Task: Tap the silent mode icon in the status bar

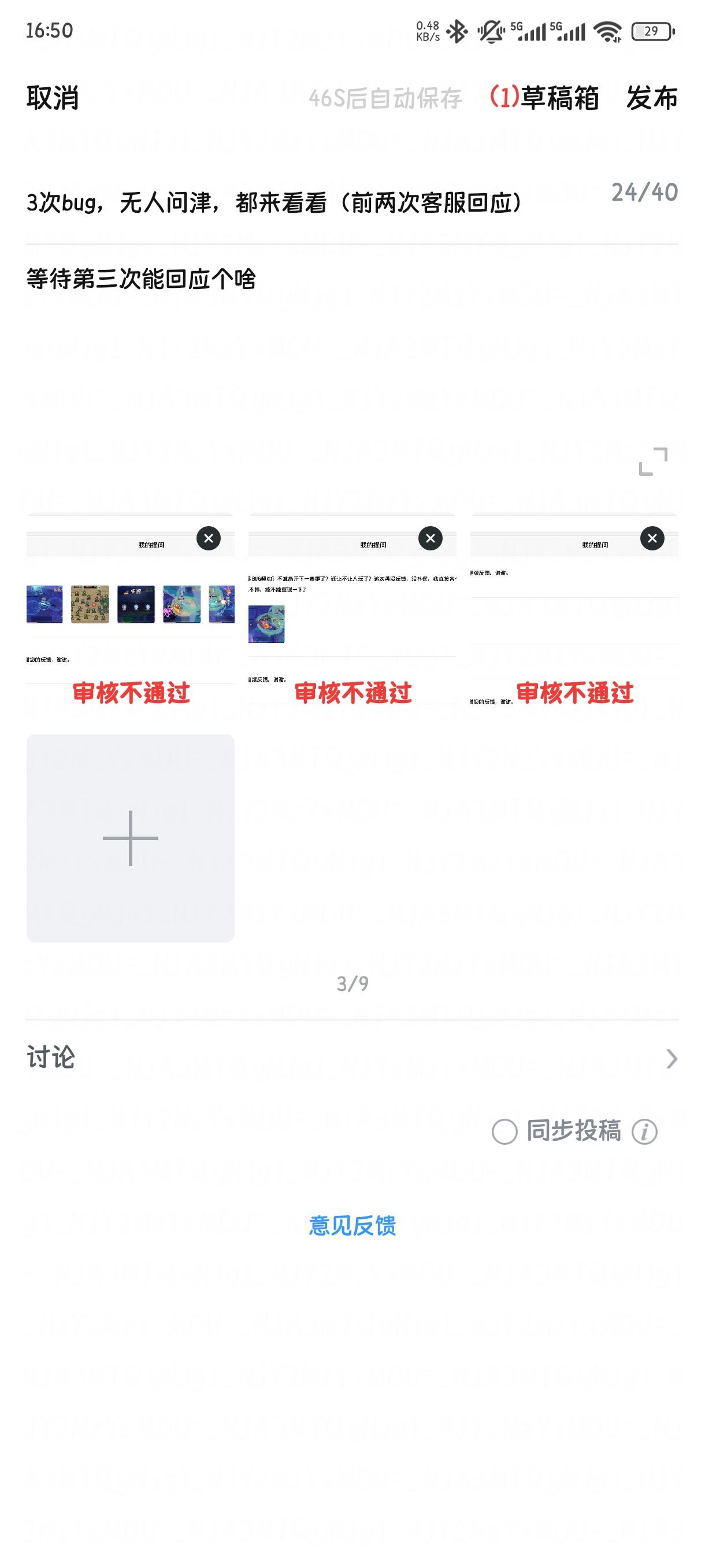Action: [x=492, y=30]
